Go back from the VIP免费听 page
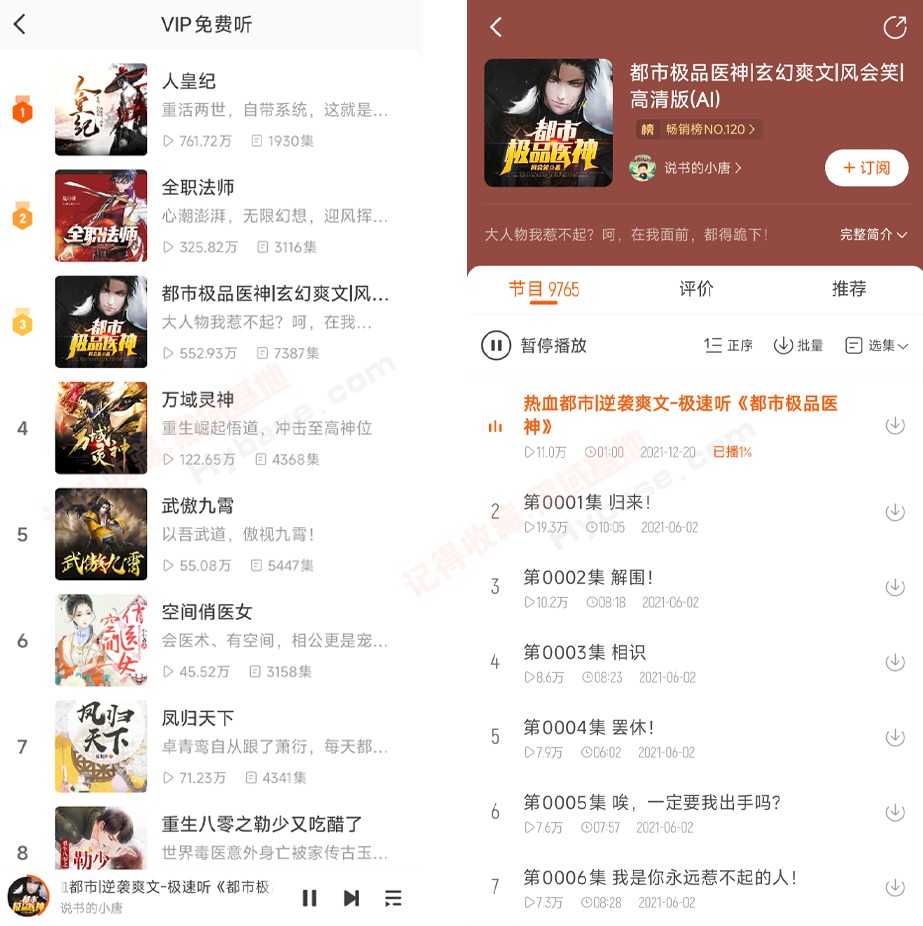The width and height of the screenshot is (923, 926). click(x=20, y=25)
